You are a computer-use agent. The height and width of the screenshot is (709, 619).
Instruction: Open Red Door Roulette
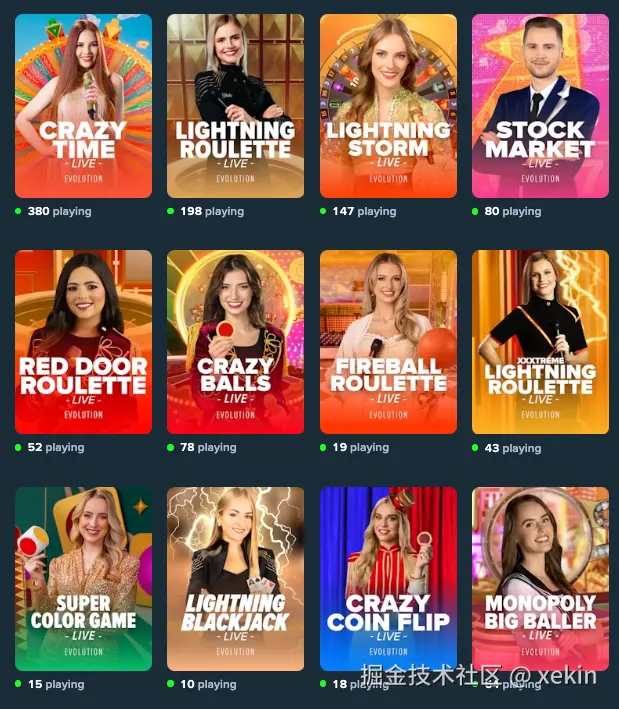coord(83,342)
